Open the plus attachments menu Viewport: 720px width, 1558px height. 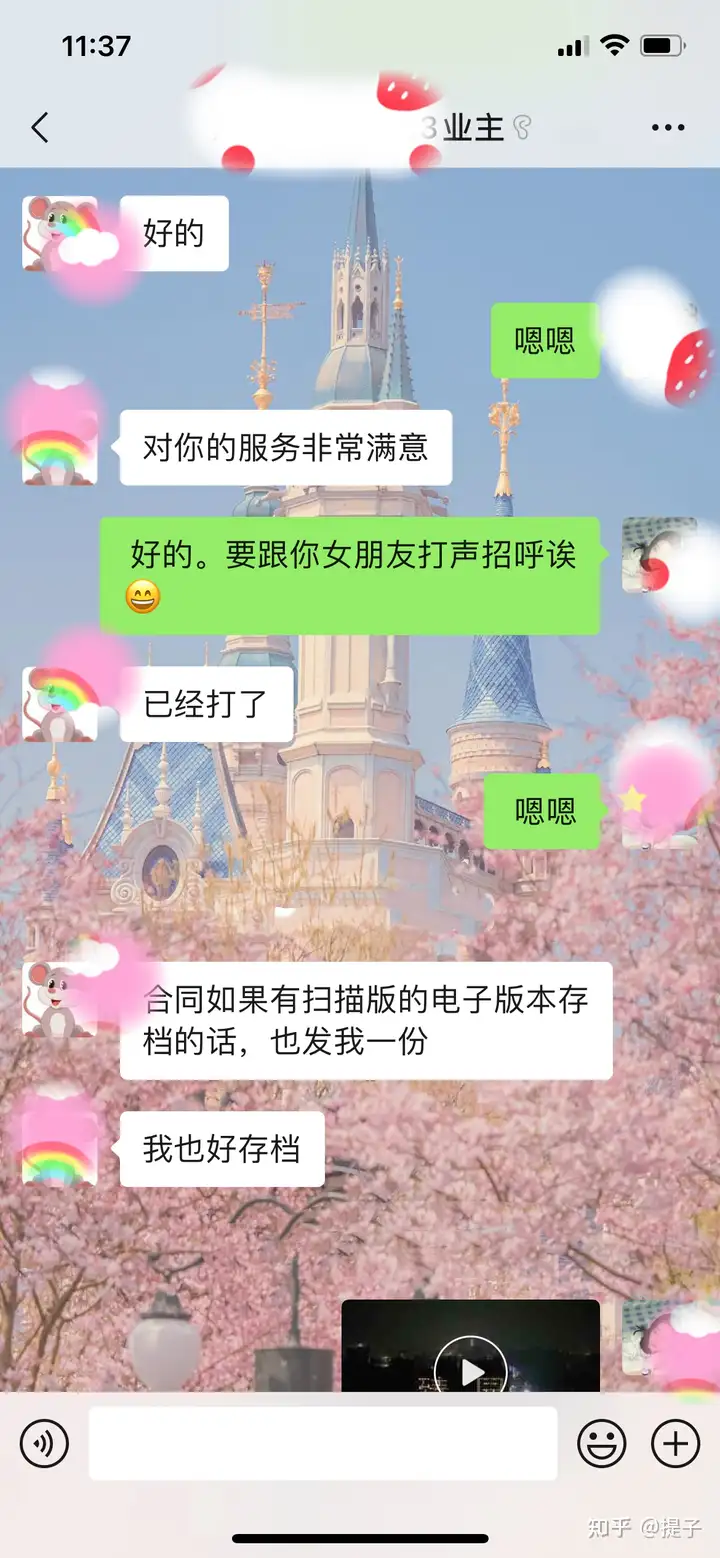pyautogui.click(x=675, y=1444)
